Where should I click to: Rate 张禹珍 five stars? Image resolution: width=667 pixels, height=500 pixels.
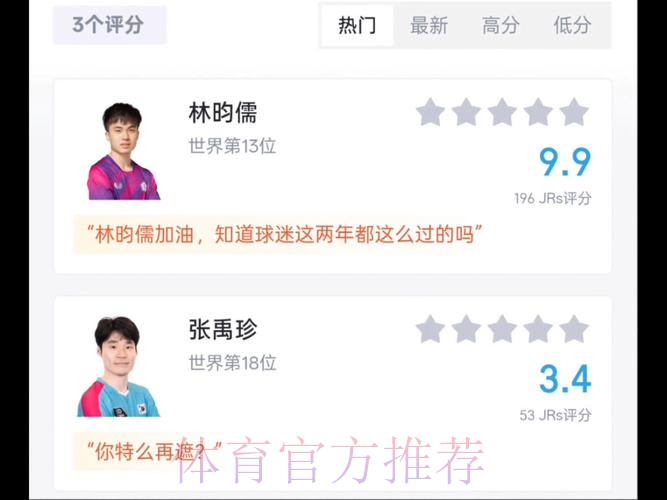(574, 329)
